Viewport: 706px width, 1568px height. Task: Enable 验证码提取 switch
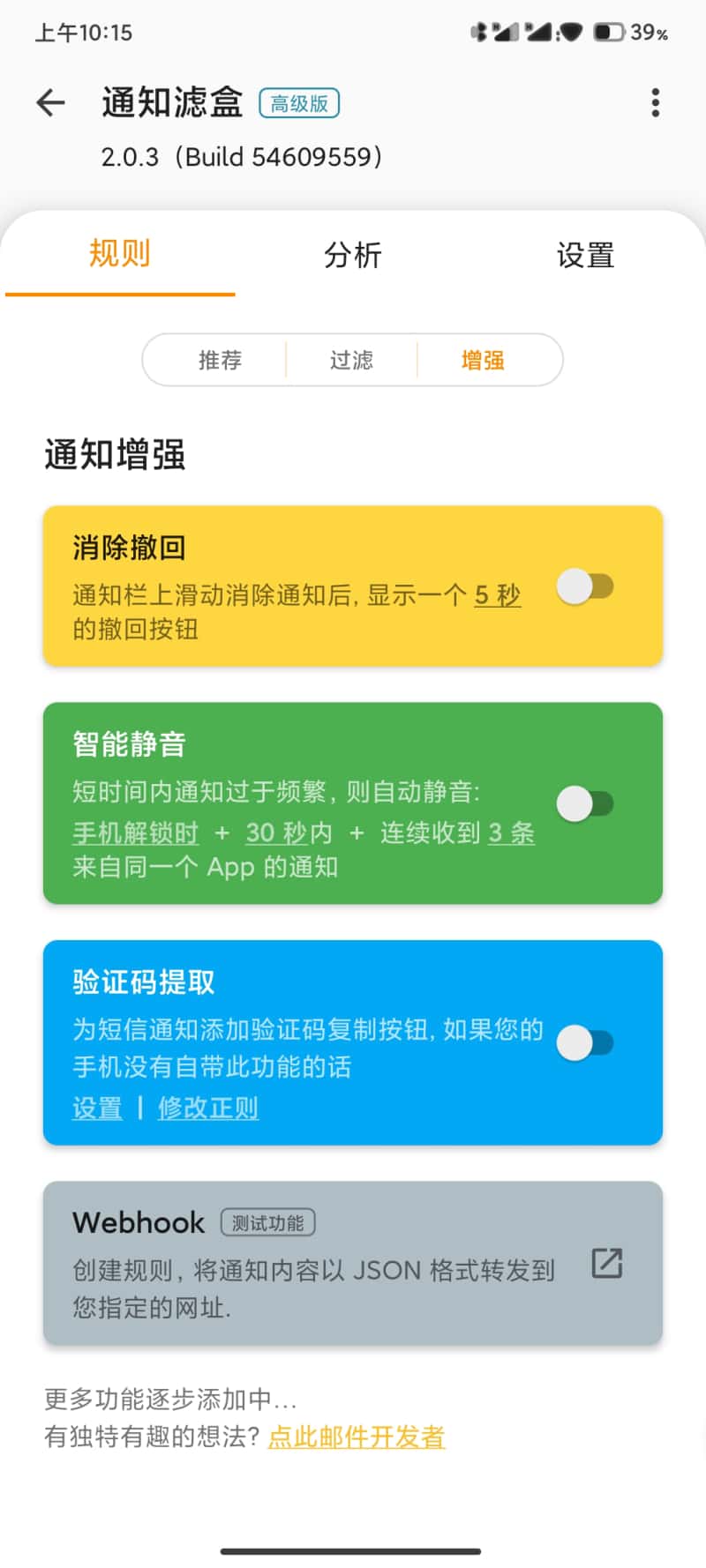coord(585,1043)
